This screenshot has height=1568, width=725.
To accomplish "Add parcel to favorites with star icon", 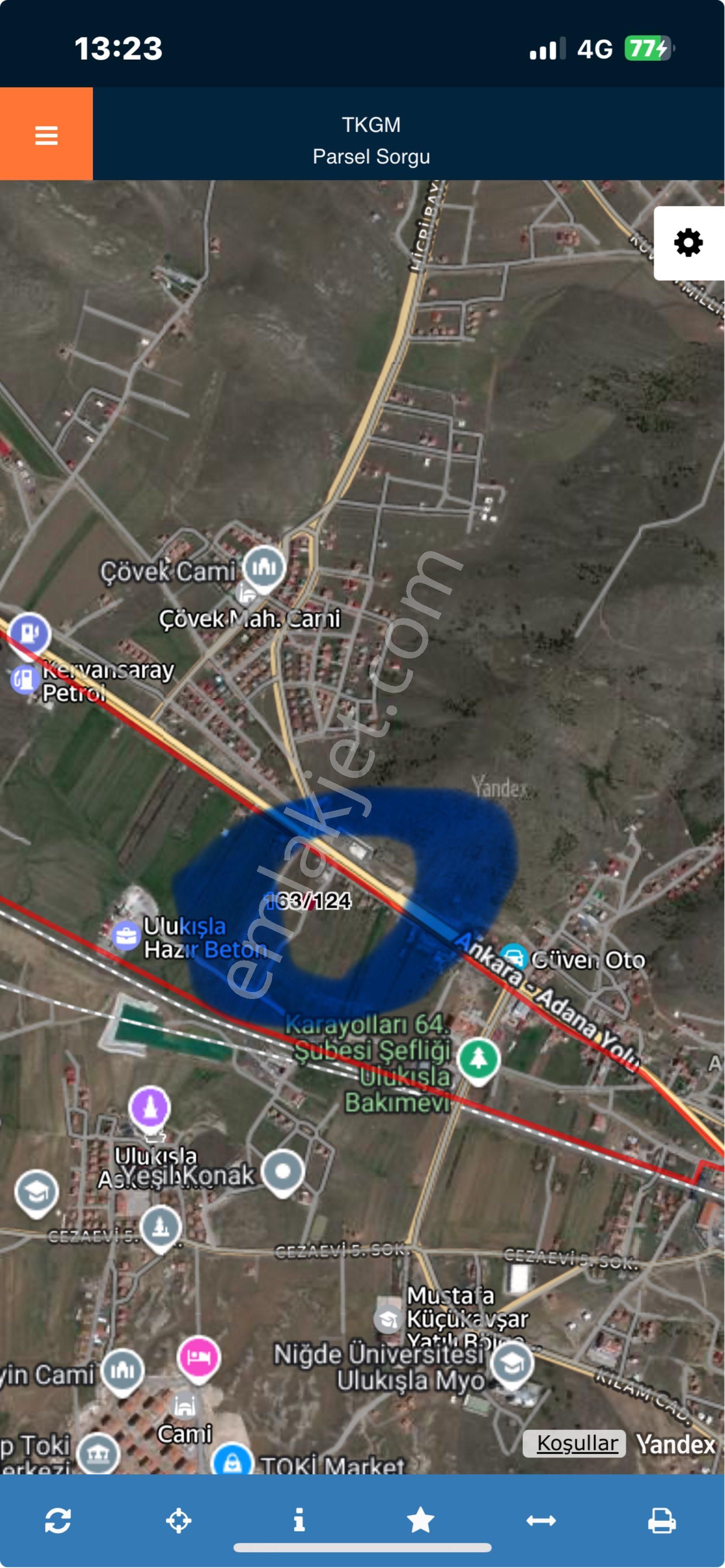I will (420, 1520).
